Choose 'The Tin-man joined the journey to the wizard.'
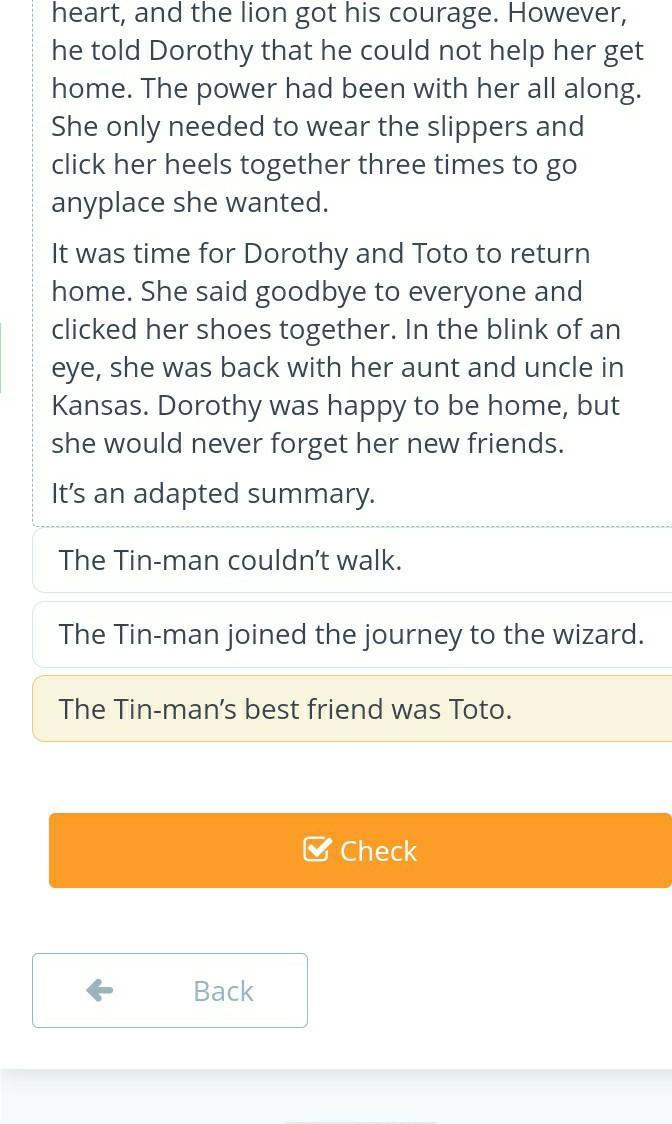 pyautogui.click(x=352, y=634)
